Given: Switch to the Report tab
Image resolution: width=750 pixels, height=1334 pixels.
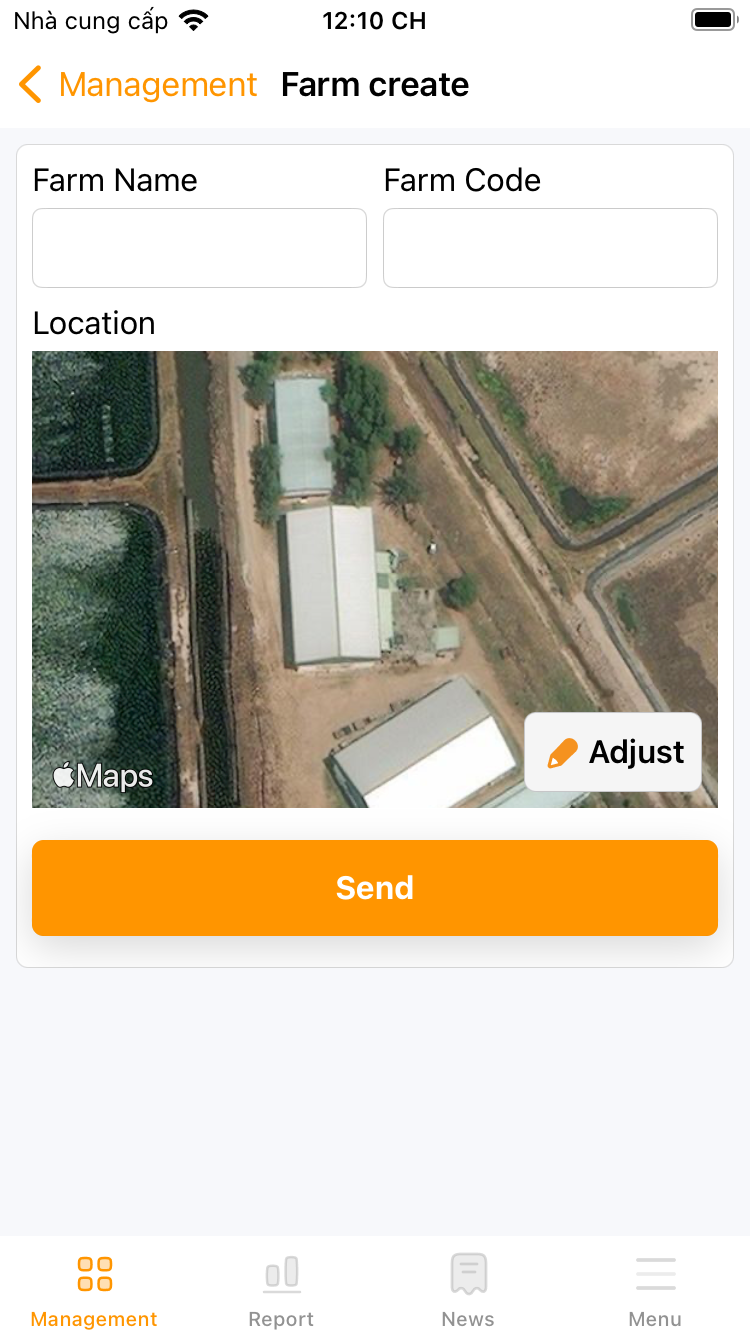Looking at the screenshot, I should pyautogui.click(x=281, y=1290).
